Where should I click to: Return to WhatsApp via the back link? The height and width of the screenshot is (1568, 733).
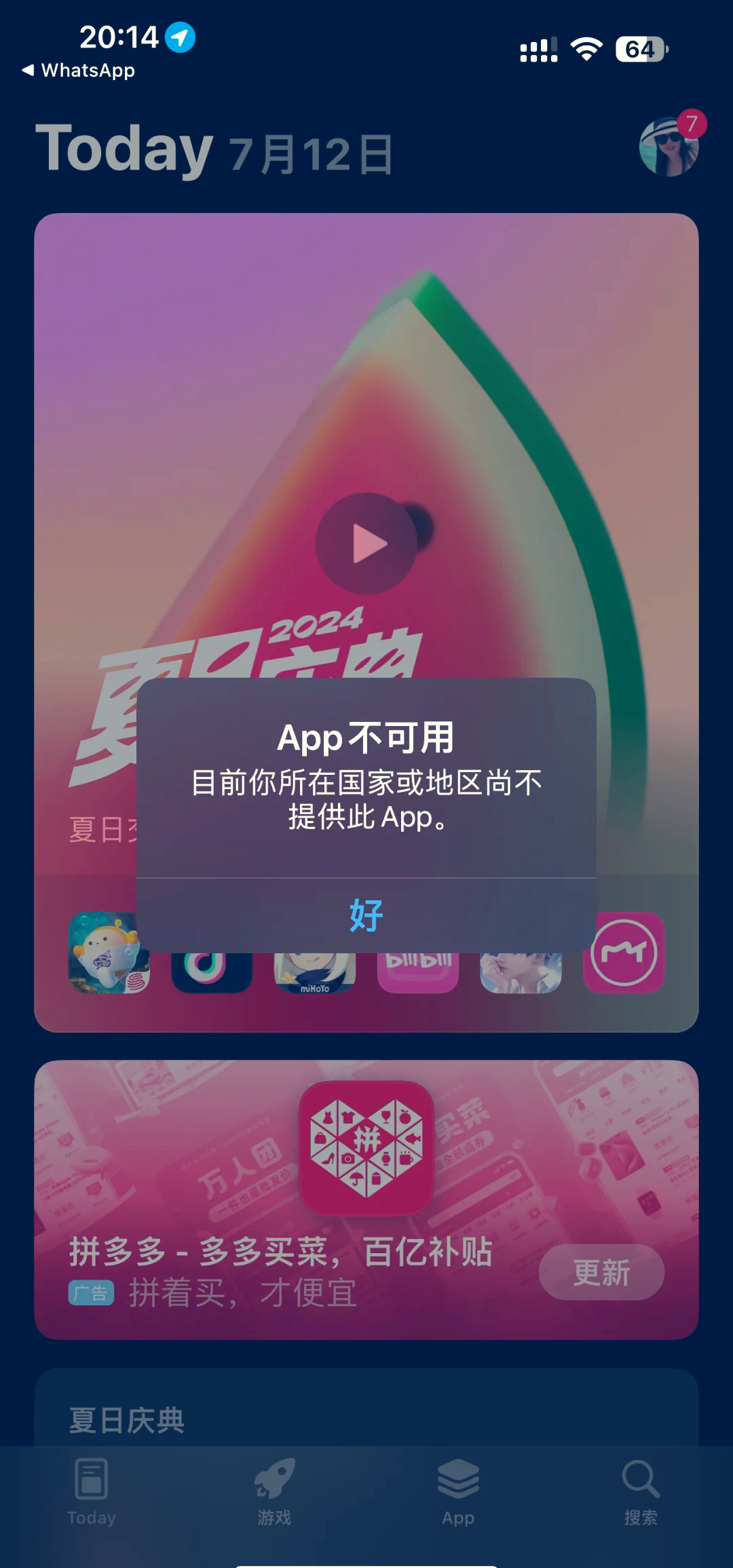(79, 71)
